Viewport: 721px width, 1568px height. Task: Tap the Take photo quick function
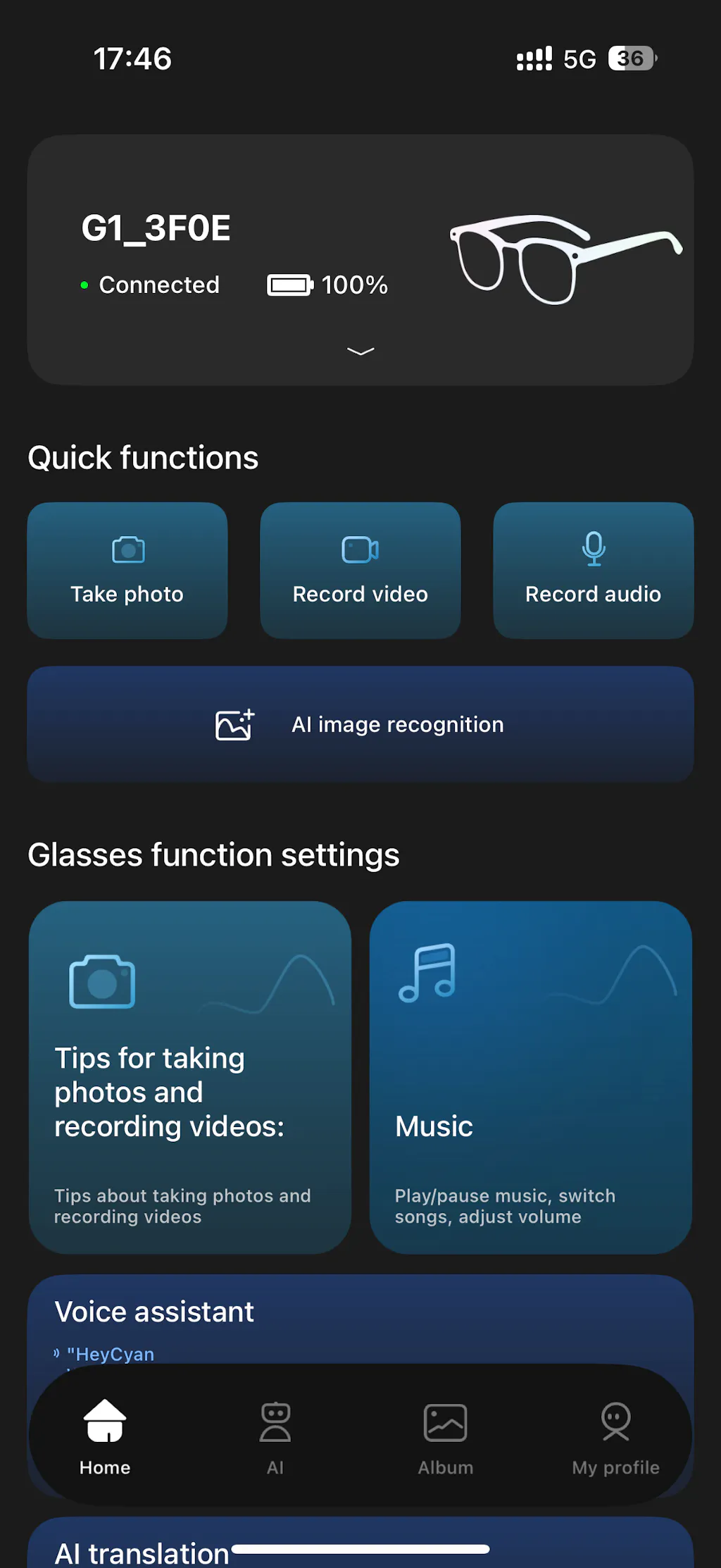[x=127, y=571]
